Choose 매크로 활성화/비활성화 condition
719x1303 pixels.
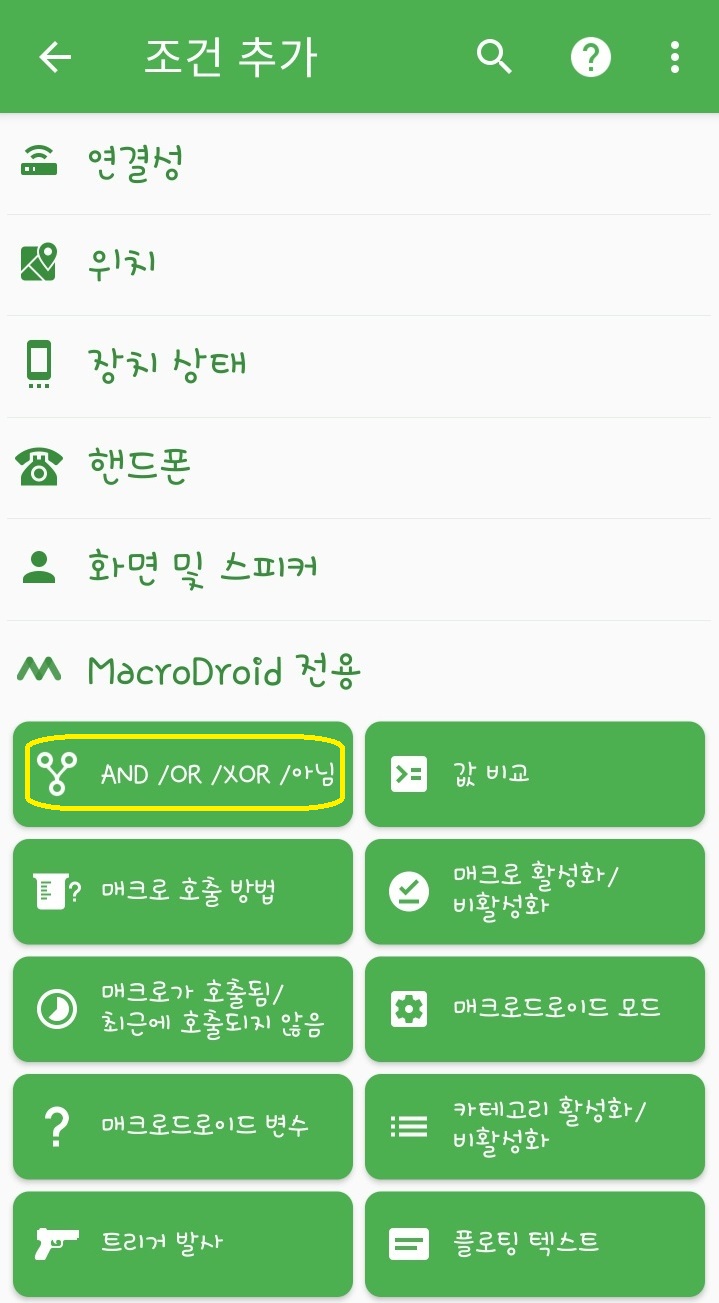(534, 891)
